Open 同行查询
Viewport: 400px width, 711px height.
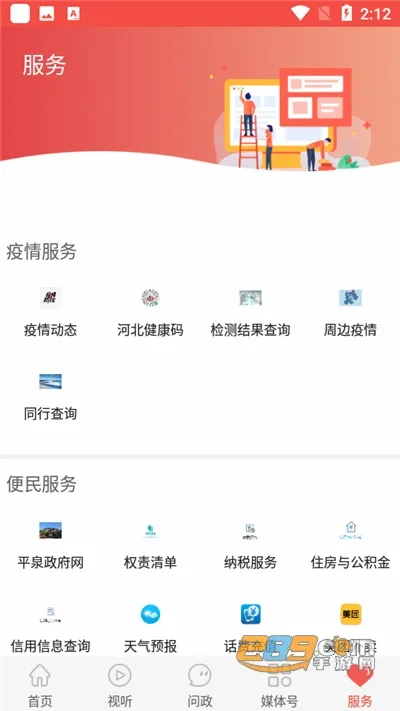pyautogui.click(x=50, y=396)
